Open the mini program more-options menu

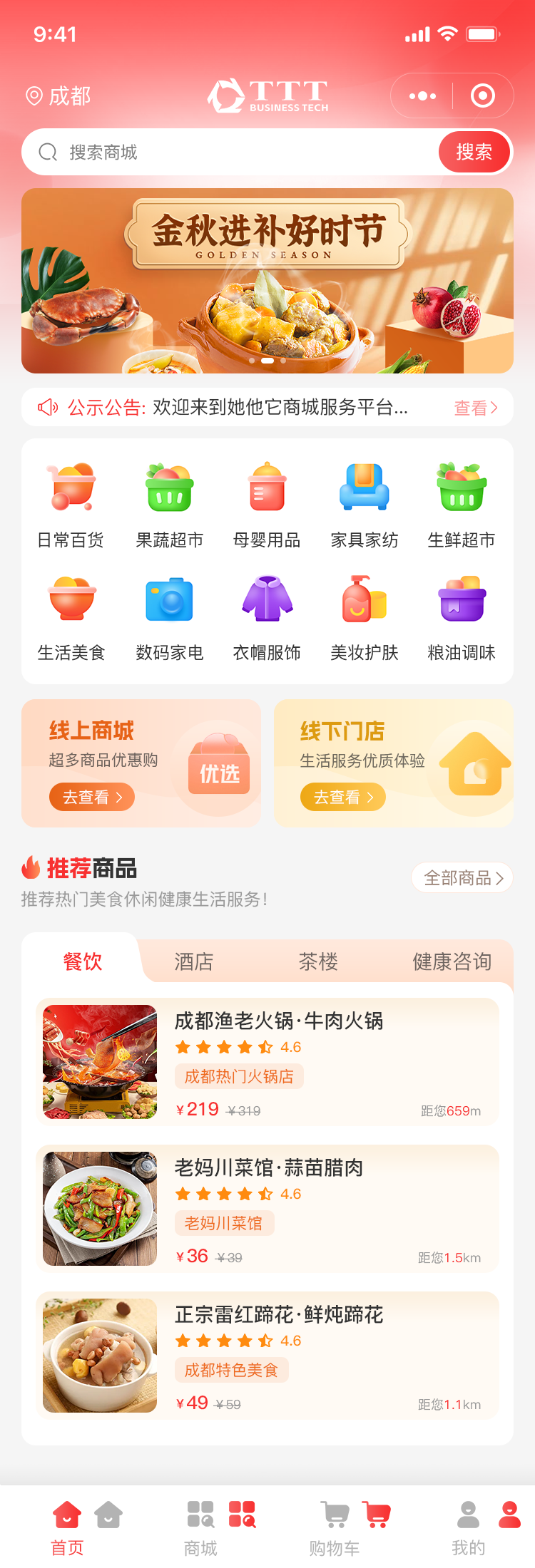pyautogui.click(x=422, y=96)
